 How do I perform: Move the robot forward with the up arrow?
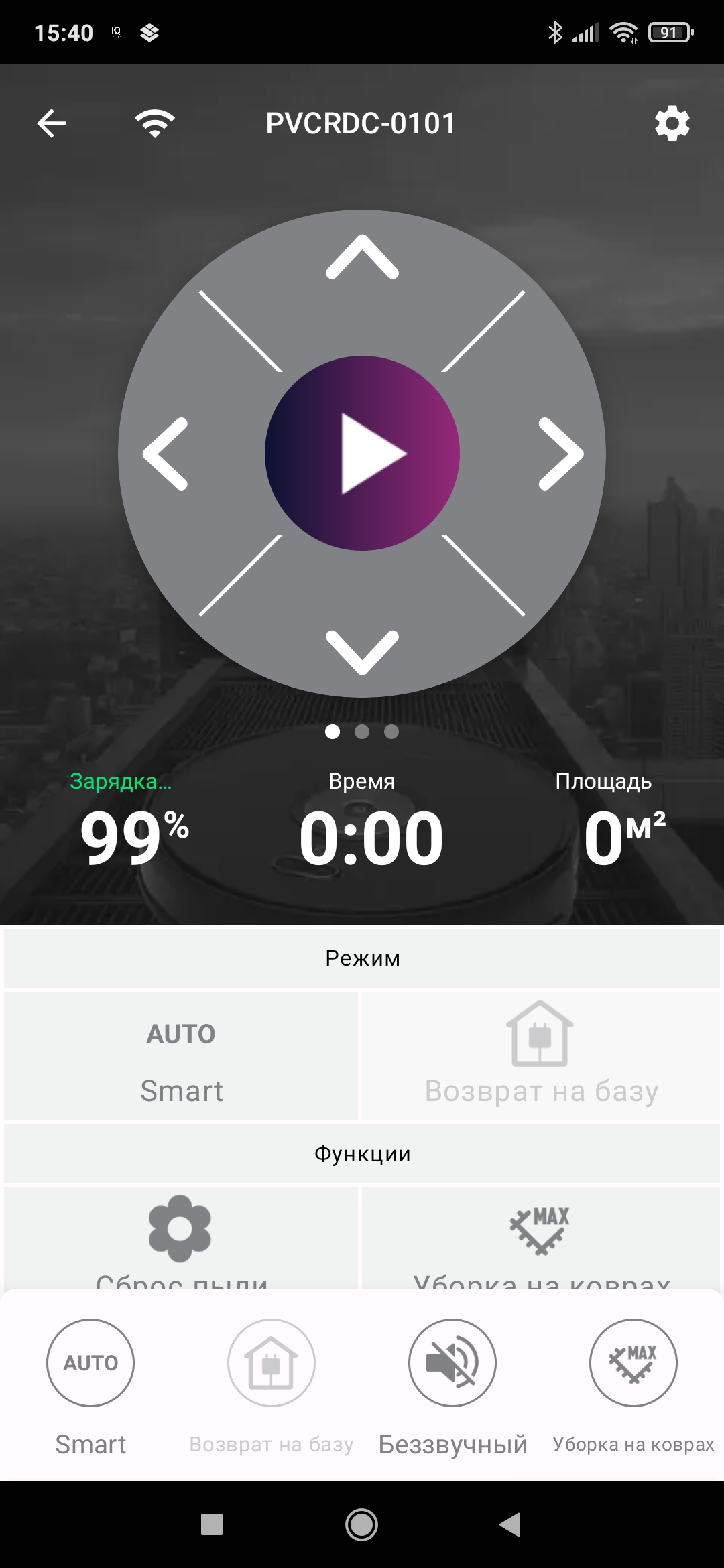coord(362,257)
